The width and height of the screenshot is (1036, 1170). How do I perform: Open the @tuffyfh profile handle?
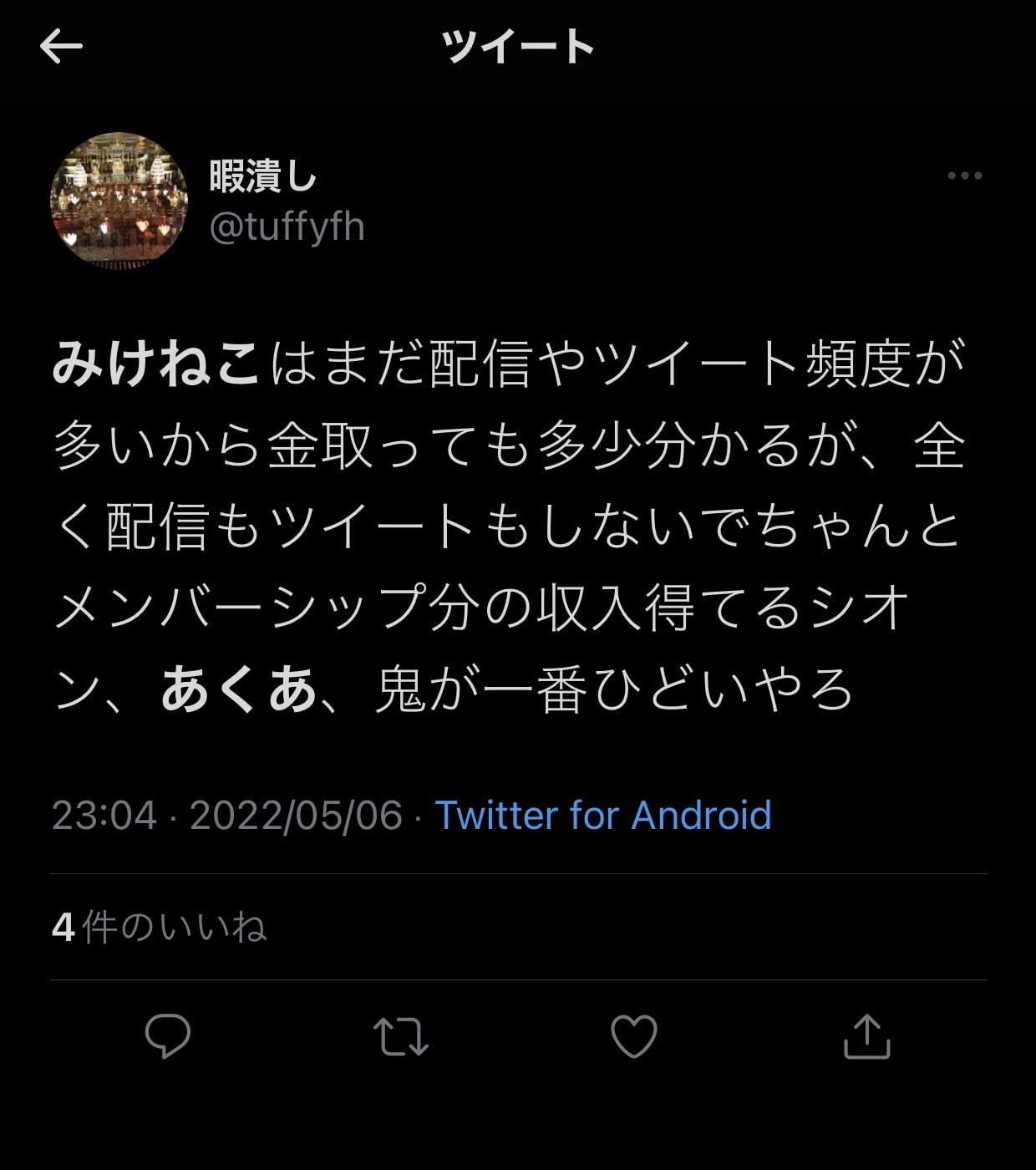(287, 227)
